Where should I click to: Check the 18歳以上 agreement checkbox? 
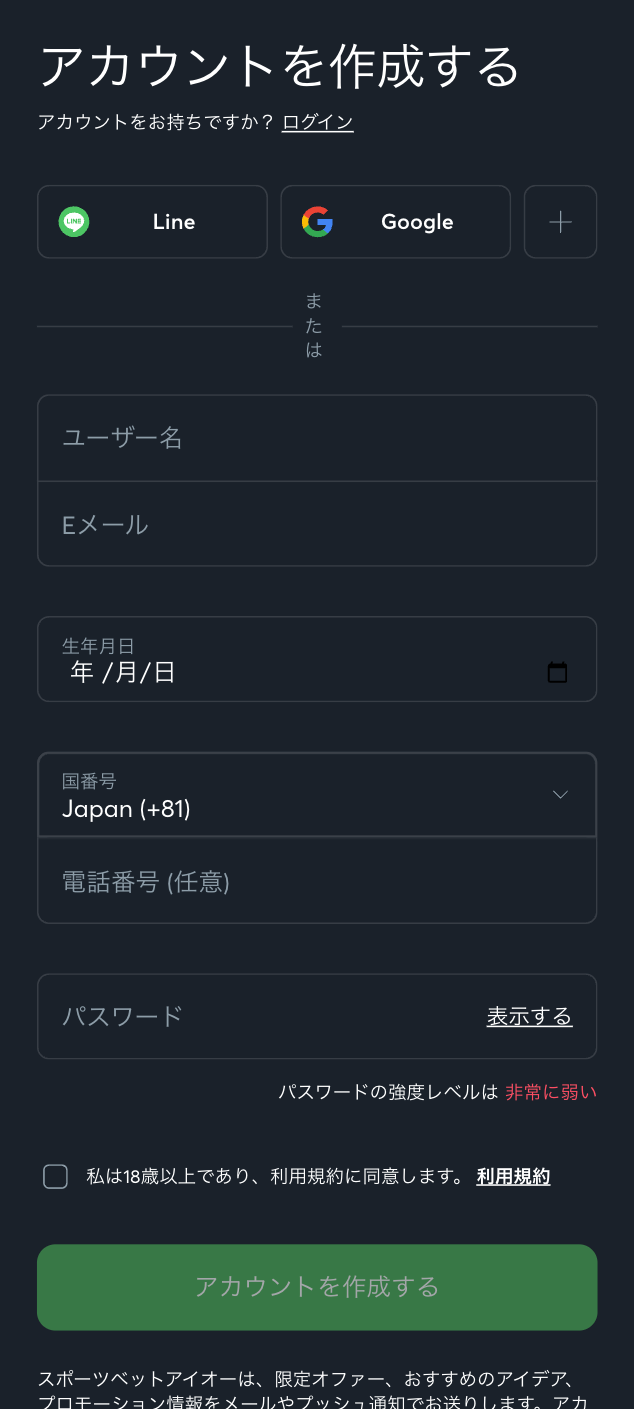pos(56,1177)
